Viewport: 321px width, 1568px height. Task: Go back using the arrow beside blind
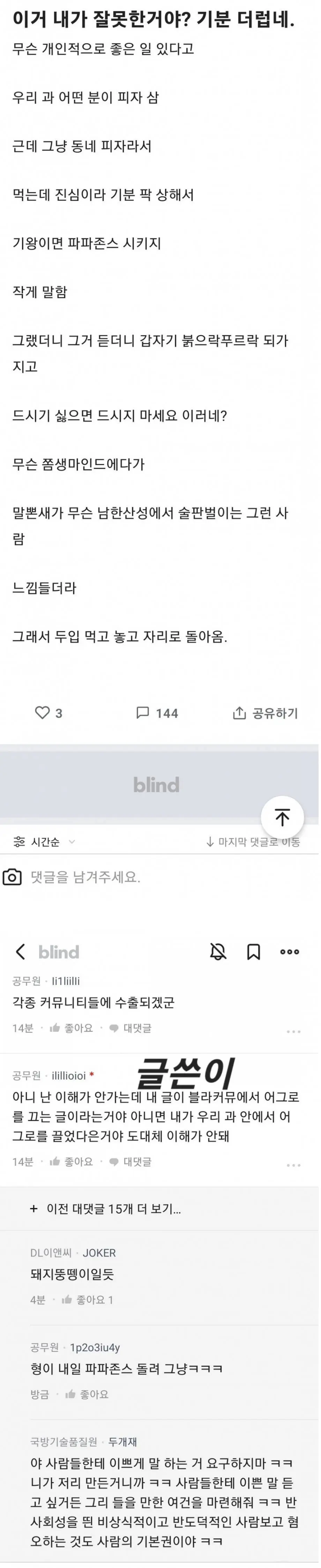coord(20,951)
